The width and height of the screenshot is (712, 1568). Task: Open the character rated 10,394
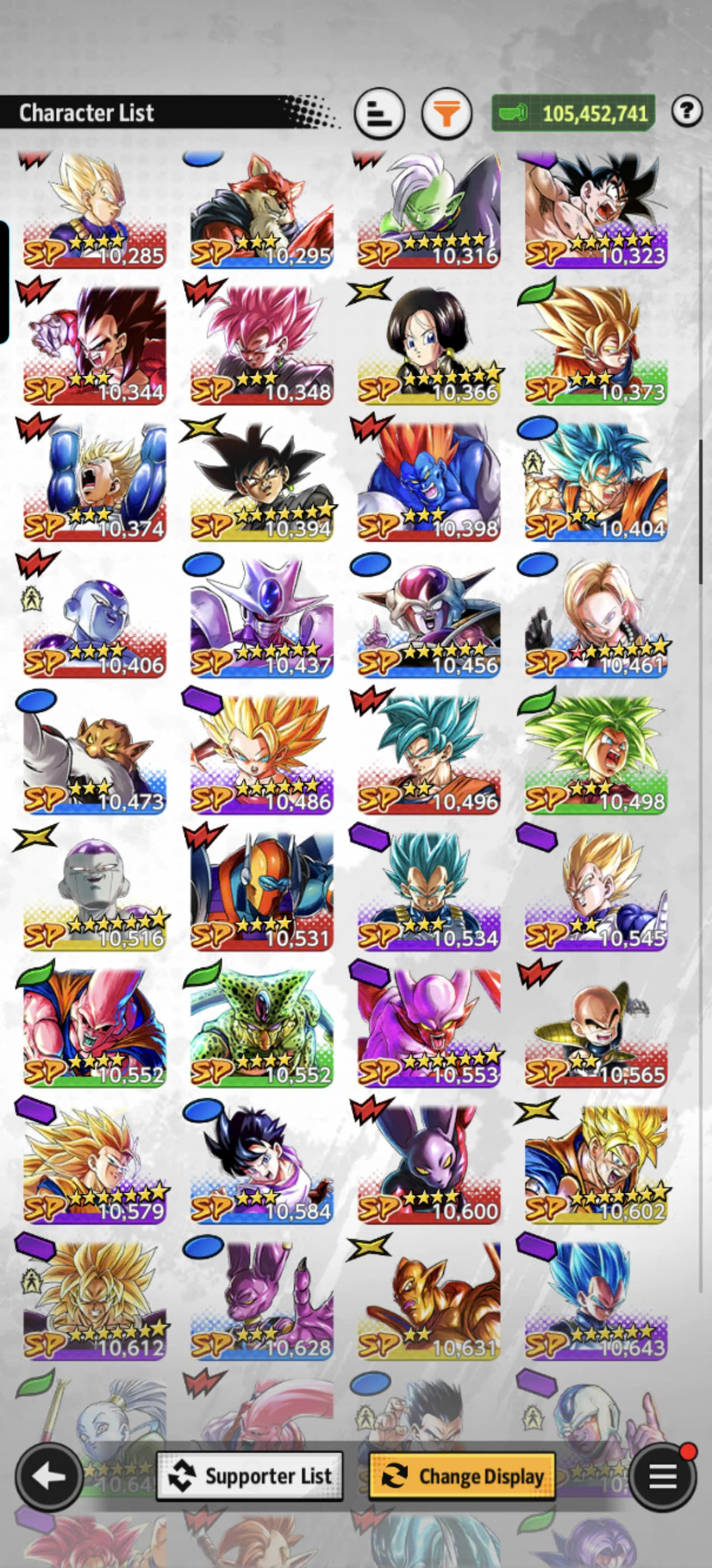click(261, 482)
